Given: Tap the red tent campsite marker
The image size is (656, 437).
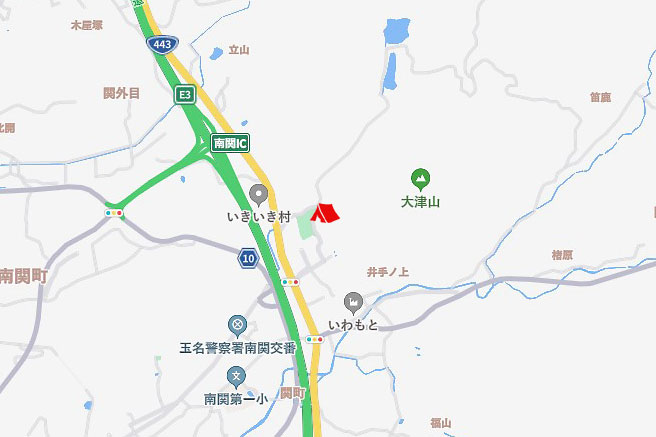Looking at the screenshot, I should pos(324,213).
